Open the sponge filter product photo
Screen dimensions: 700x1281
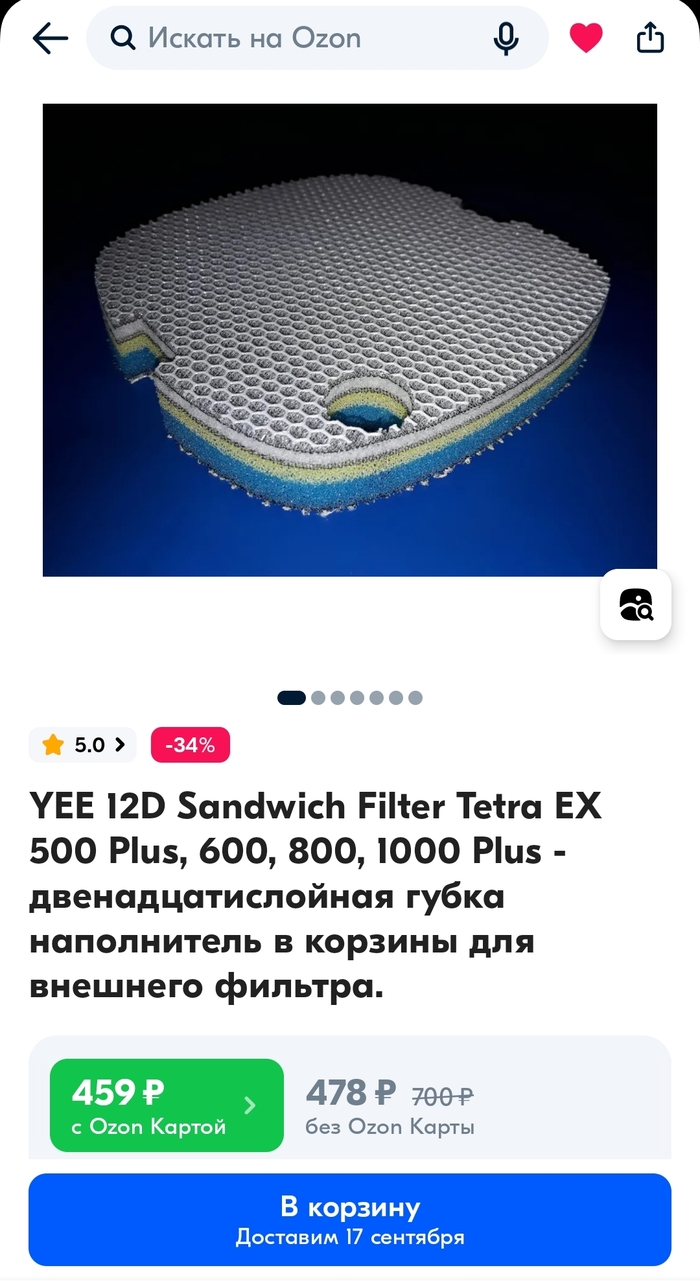coord(350,340)
